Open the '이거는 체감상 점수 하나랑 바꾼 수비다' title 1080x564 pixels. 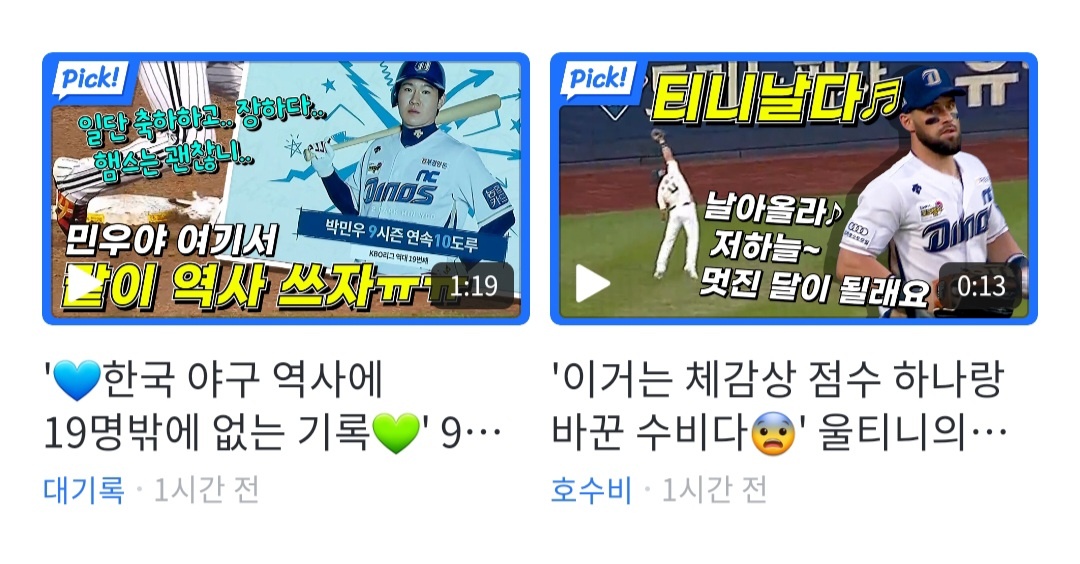coord(778,407)
